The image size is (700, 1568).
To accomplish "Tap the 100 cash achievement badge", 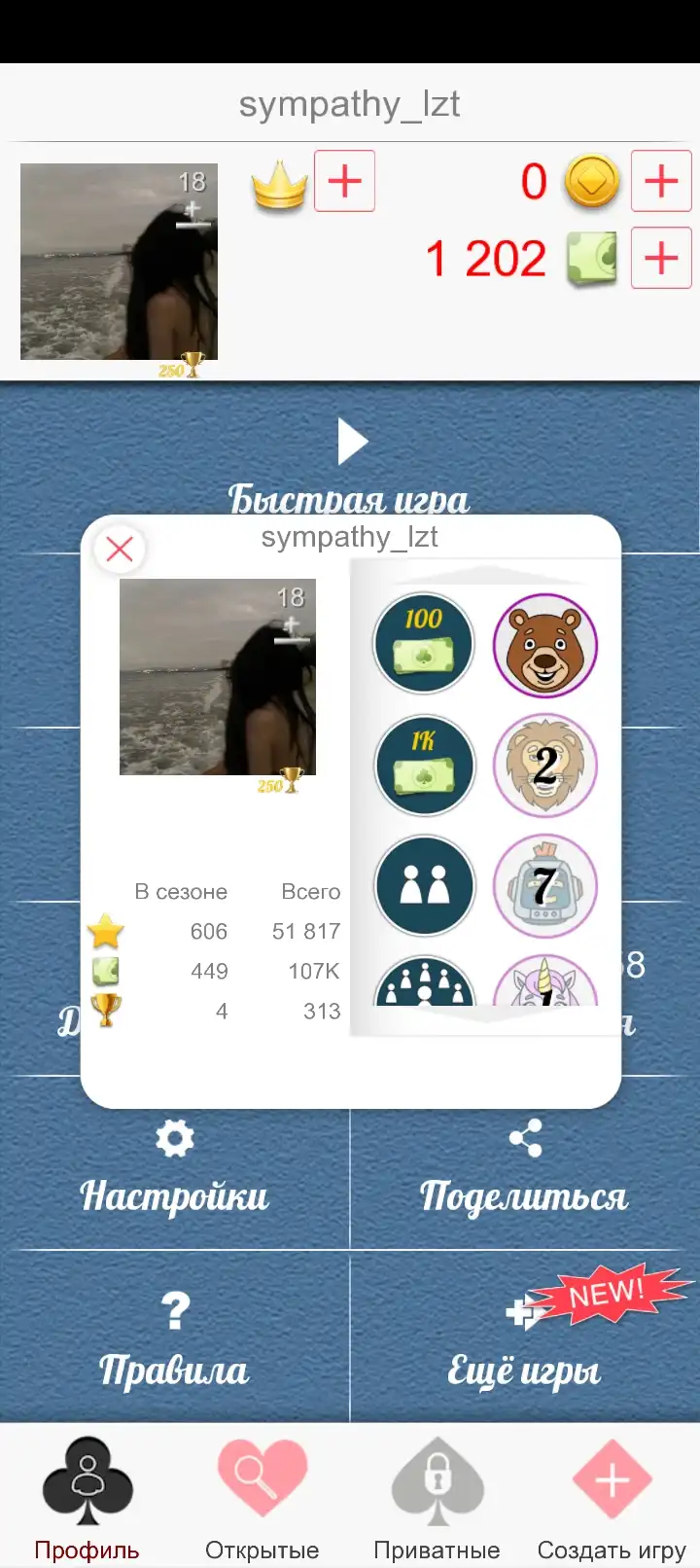I will (x=424, y=643).
